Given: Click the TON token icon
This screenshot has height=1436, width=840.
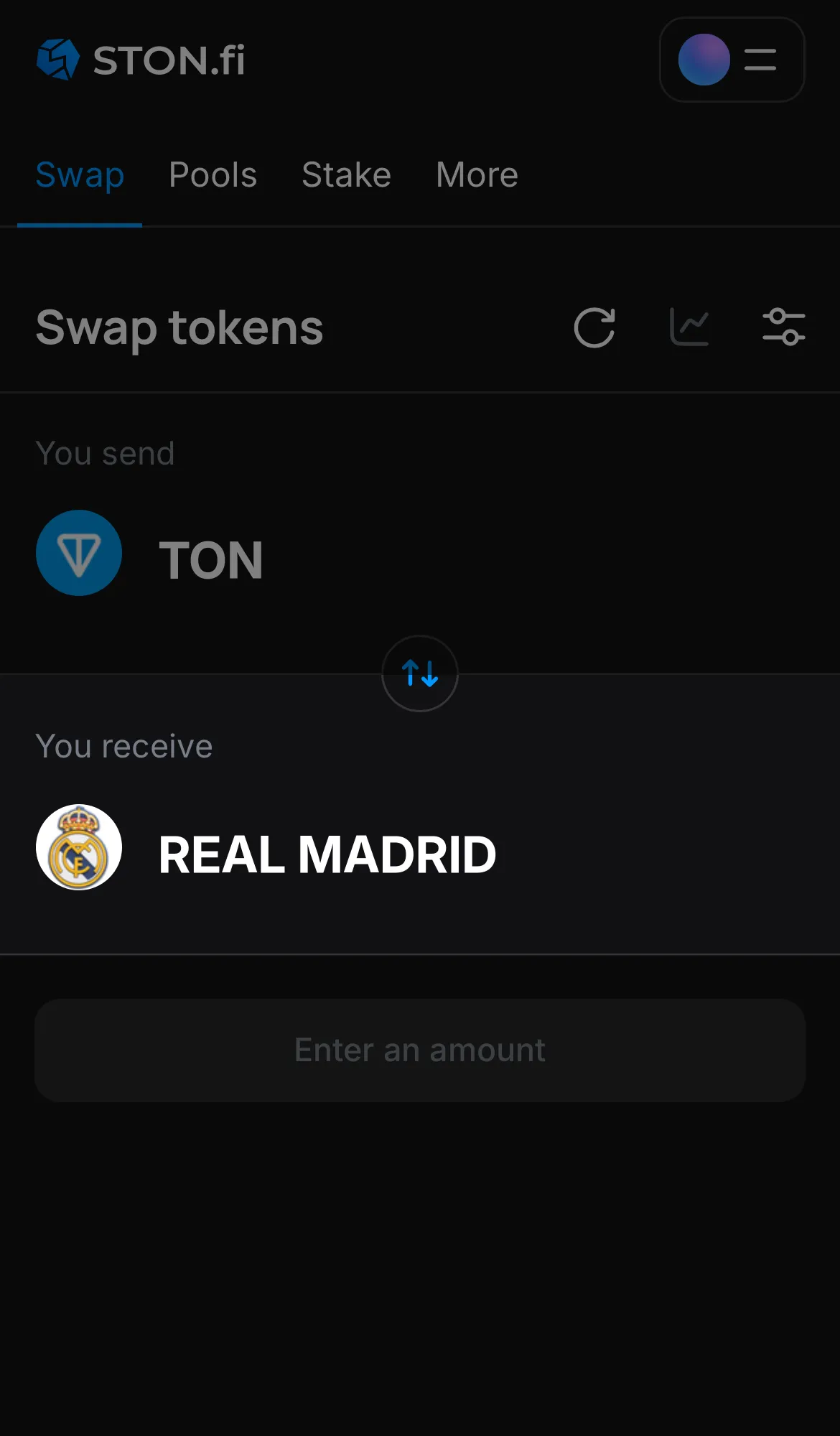Looking at the screenshot, I should pyautogui.click(x=79, y=554).
